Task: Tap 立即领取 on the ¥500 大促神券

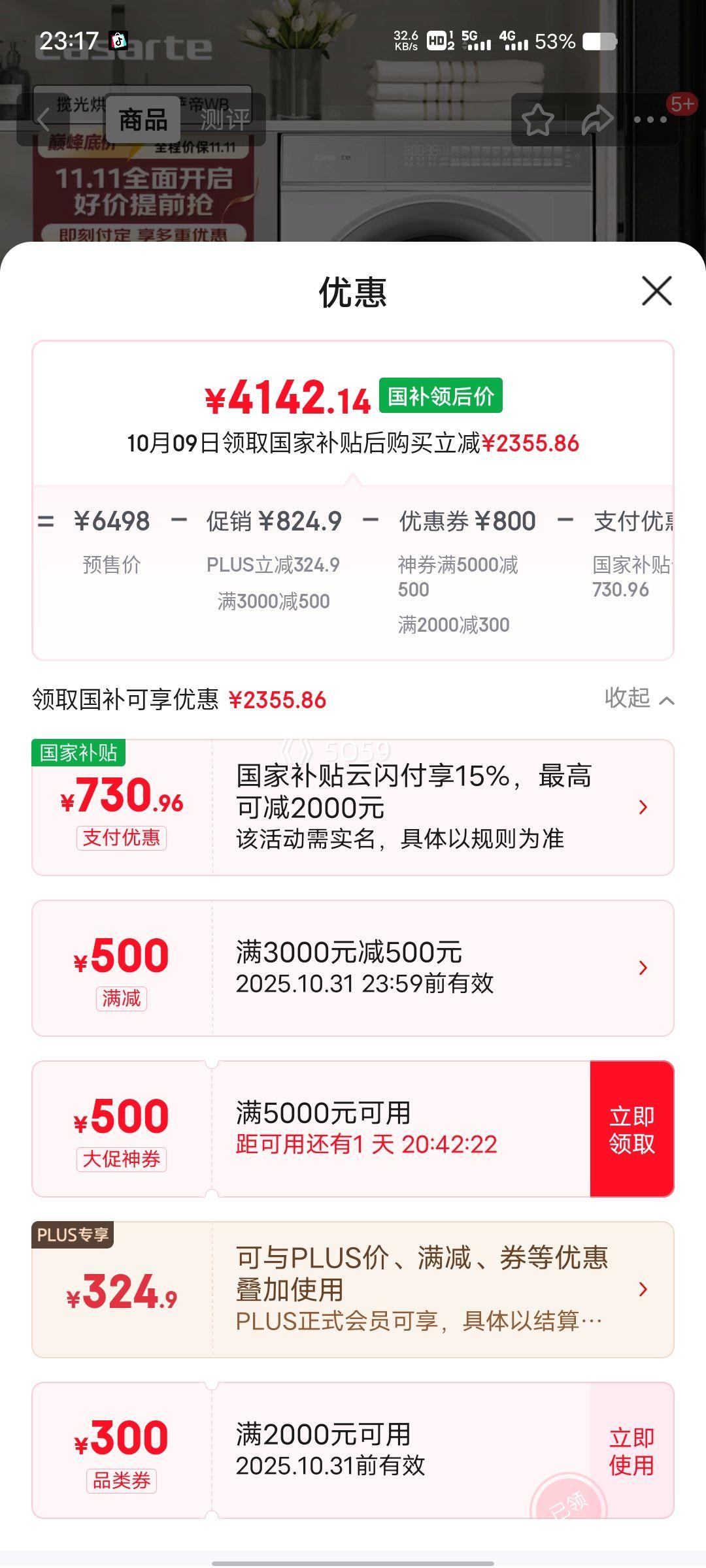Action: [631, 1128]
